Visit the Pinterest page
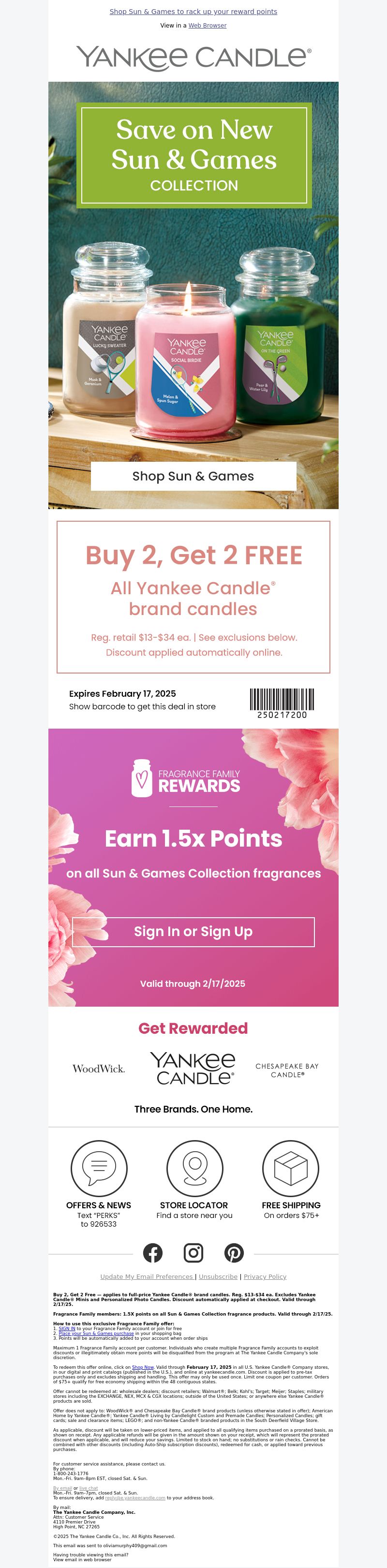Screen dimensions: 387x1568 click(234, 1253)
